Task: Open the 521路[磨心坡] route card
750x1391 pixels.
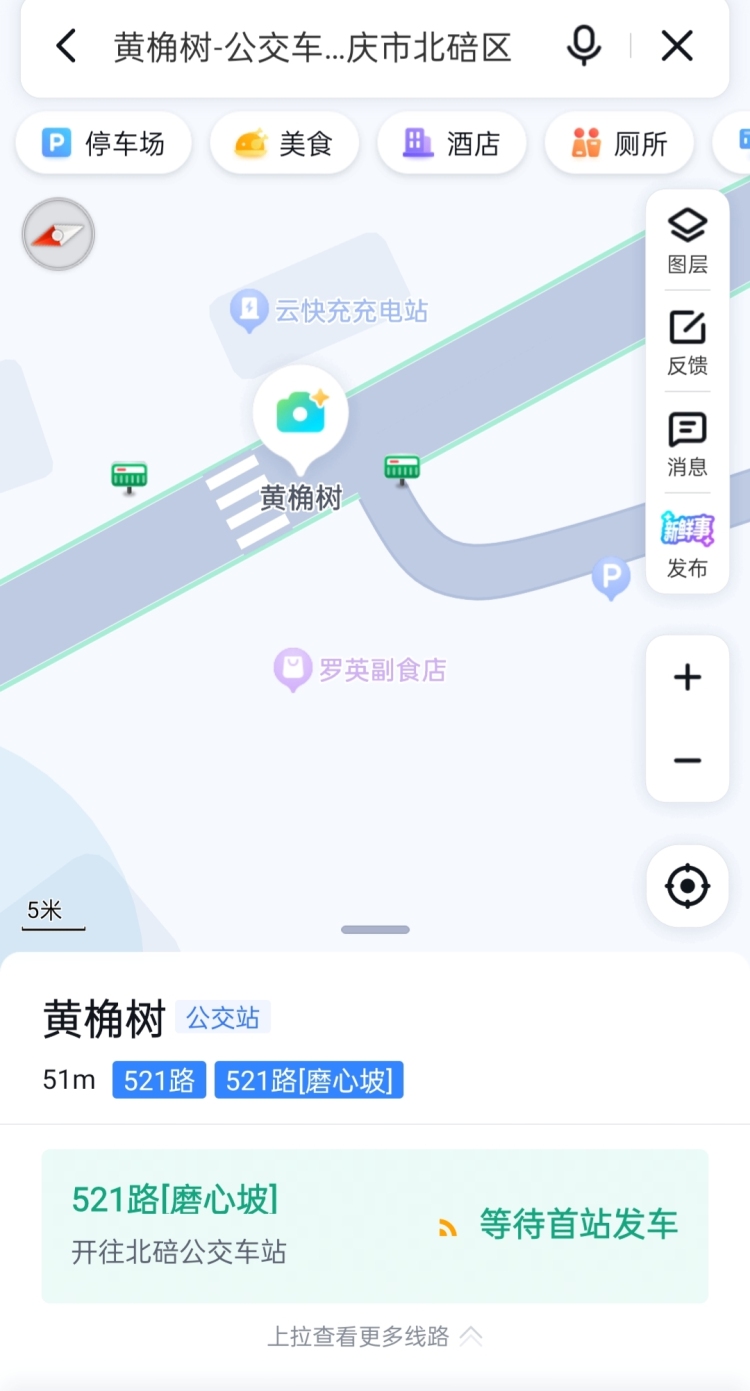Action: click(375, 1226)
